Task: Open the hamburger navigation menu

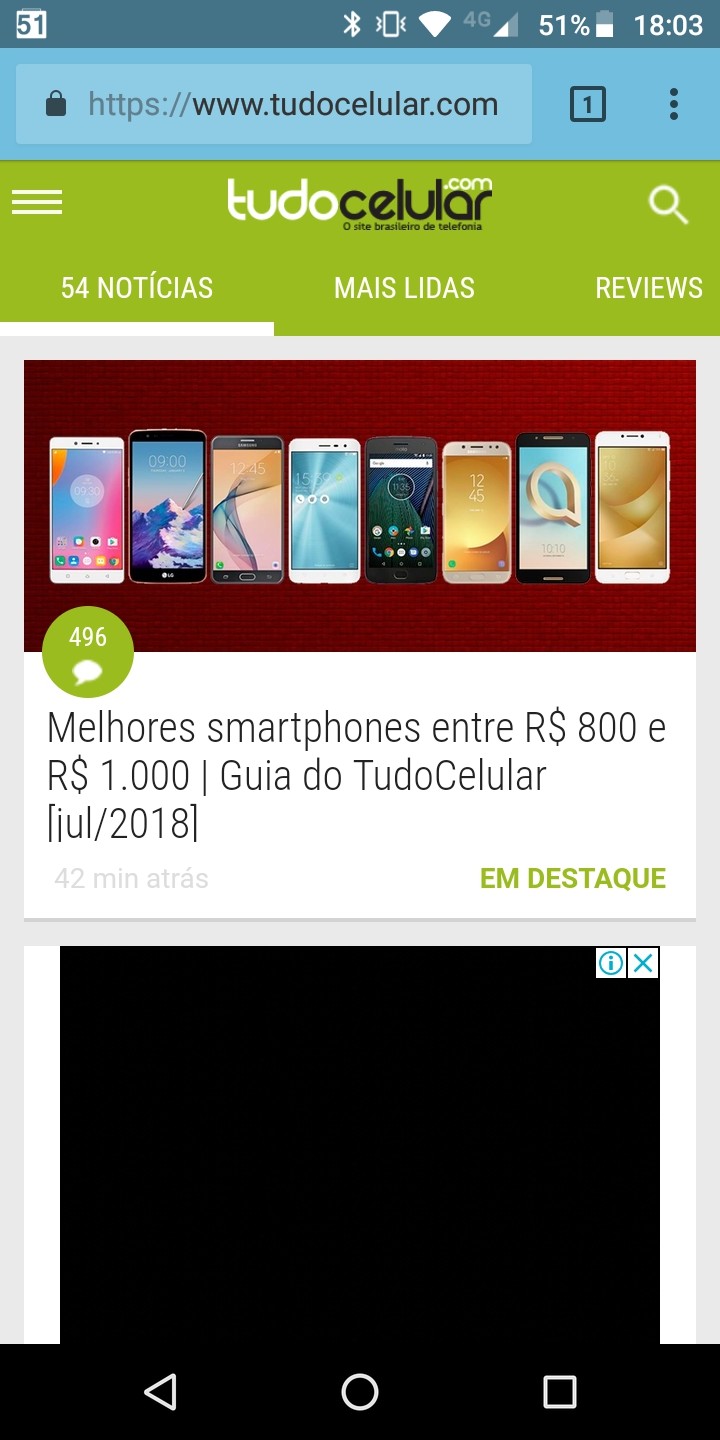Action: (x=37, y=203)
